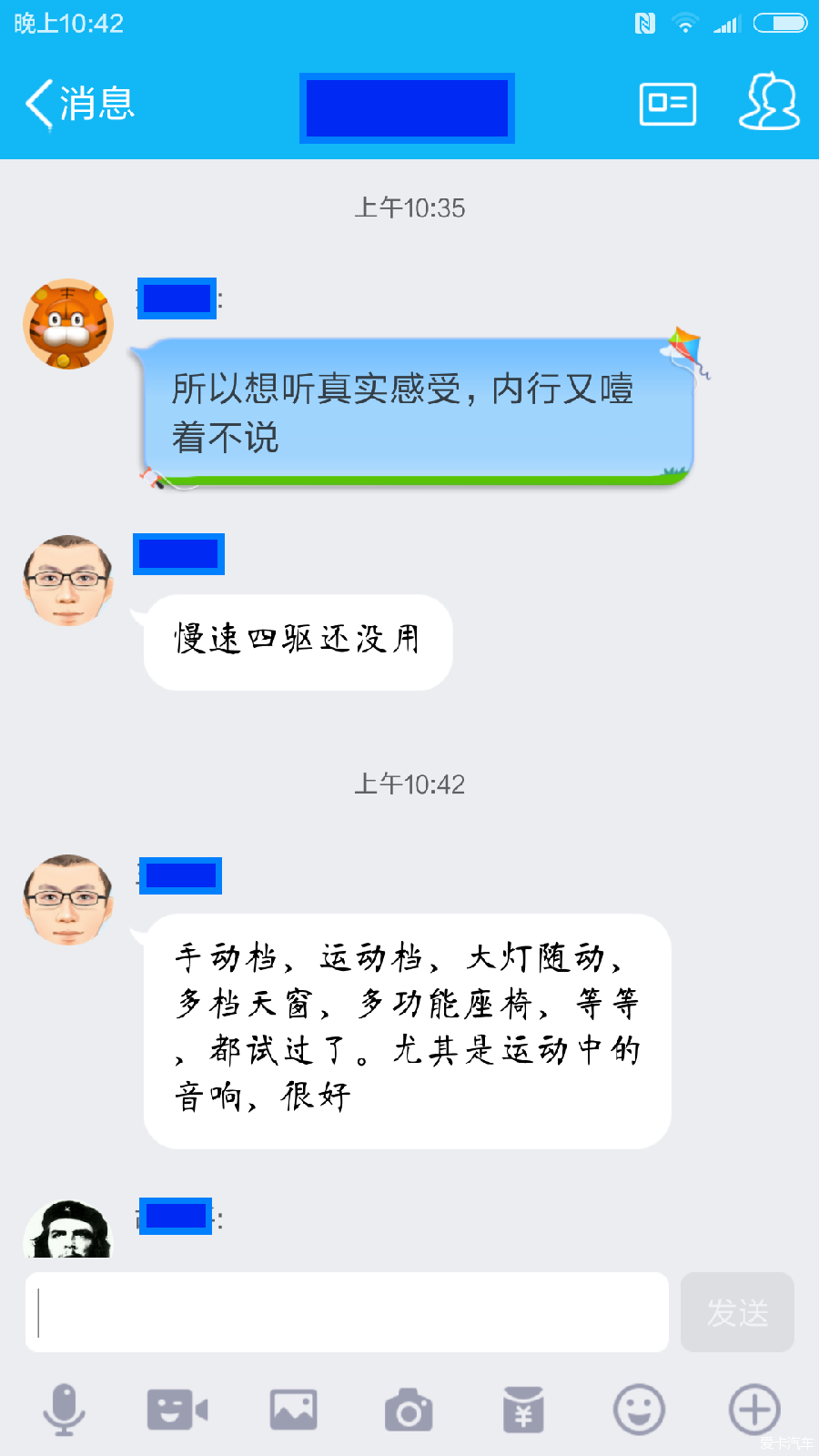Viewport: 819px width, 1456px height.
Task: Open the group card icon in header
Action: coord(667,104)
